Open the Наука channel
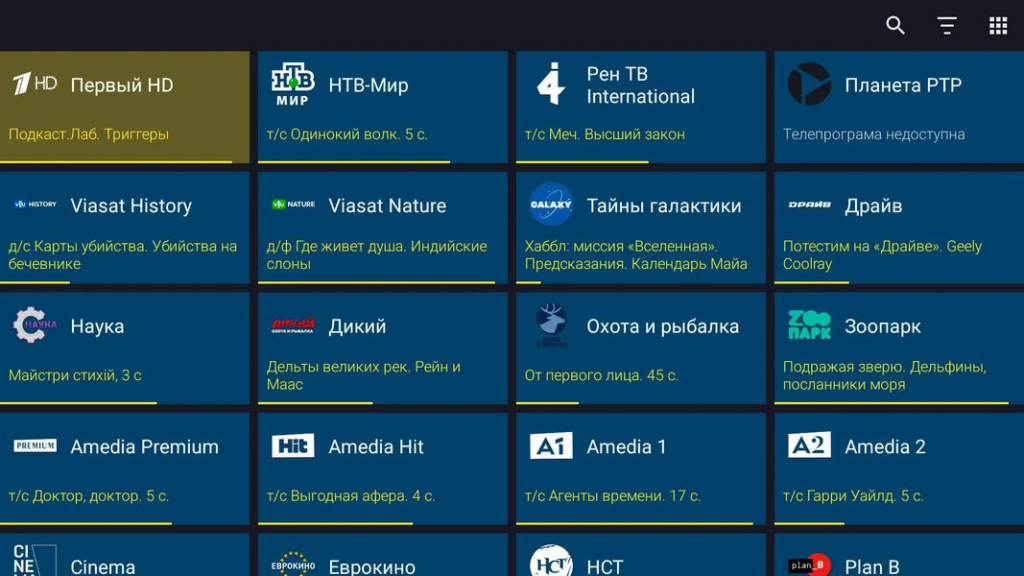1024x576 pixels. click(124, 347)
